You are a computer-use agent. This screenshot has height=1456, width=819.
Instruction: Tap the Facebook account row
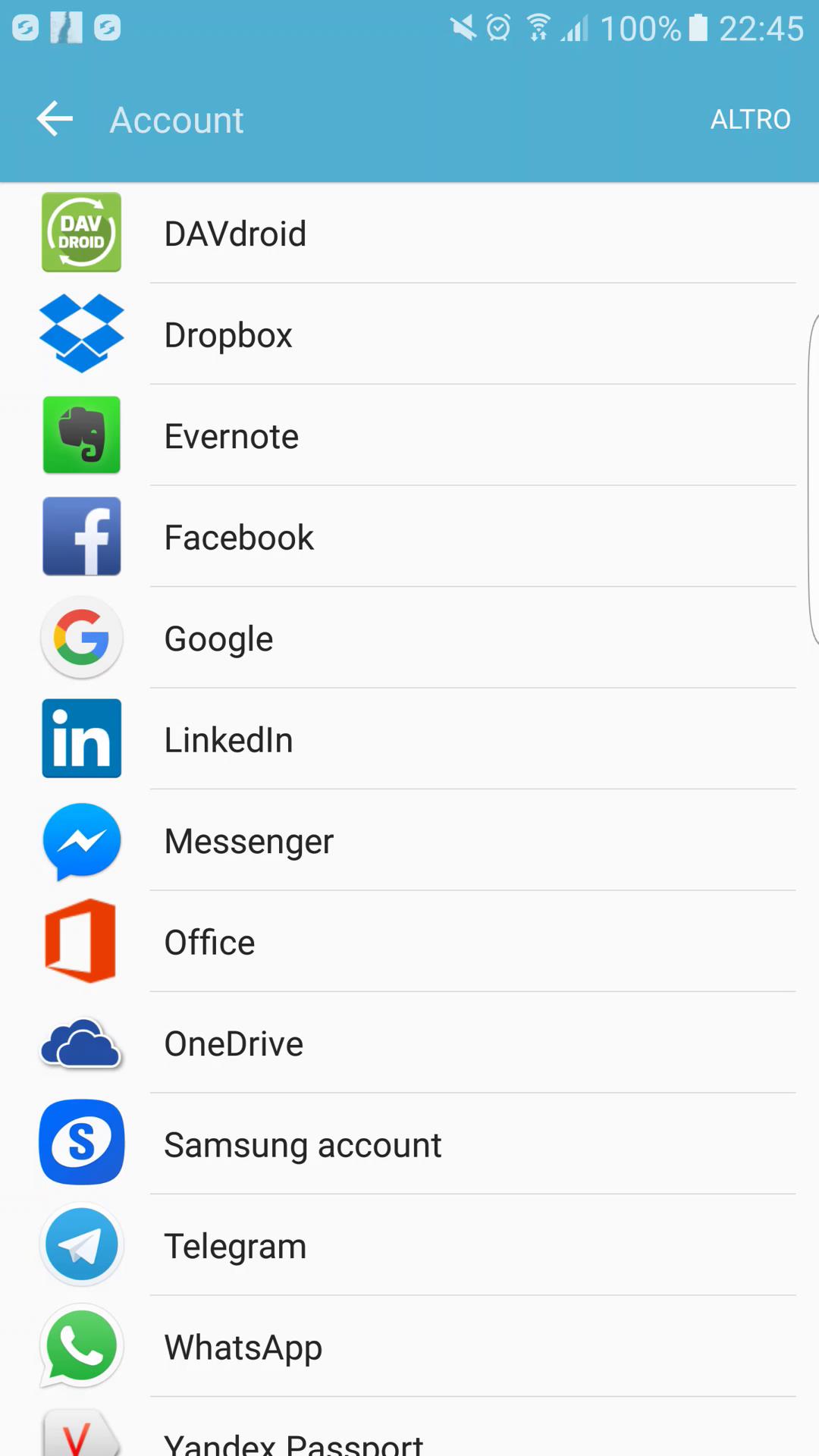[x=409, y=536]
